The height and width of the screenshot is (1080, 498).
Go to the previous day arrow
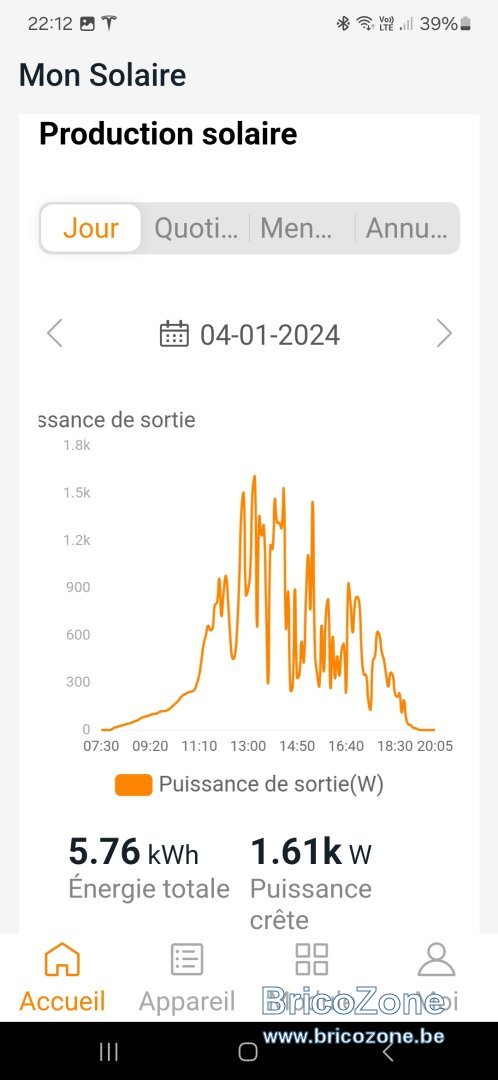(55, 334)
